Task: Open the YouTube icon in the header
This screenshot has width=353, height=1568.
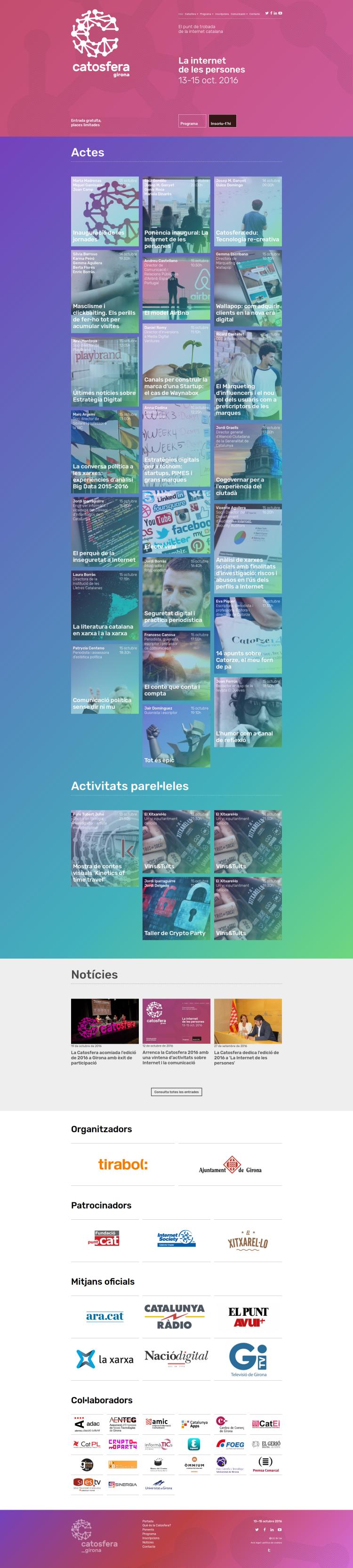Action: coord(280,13)
